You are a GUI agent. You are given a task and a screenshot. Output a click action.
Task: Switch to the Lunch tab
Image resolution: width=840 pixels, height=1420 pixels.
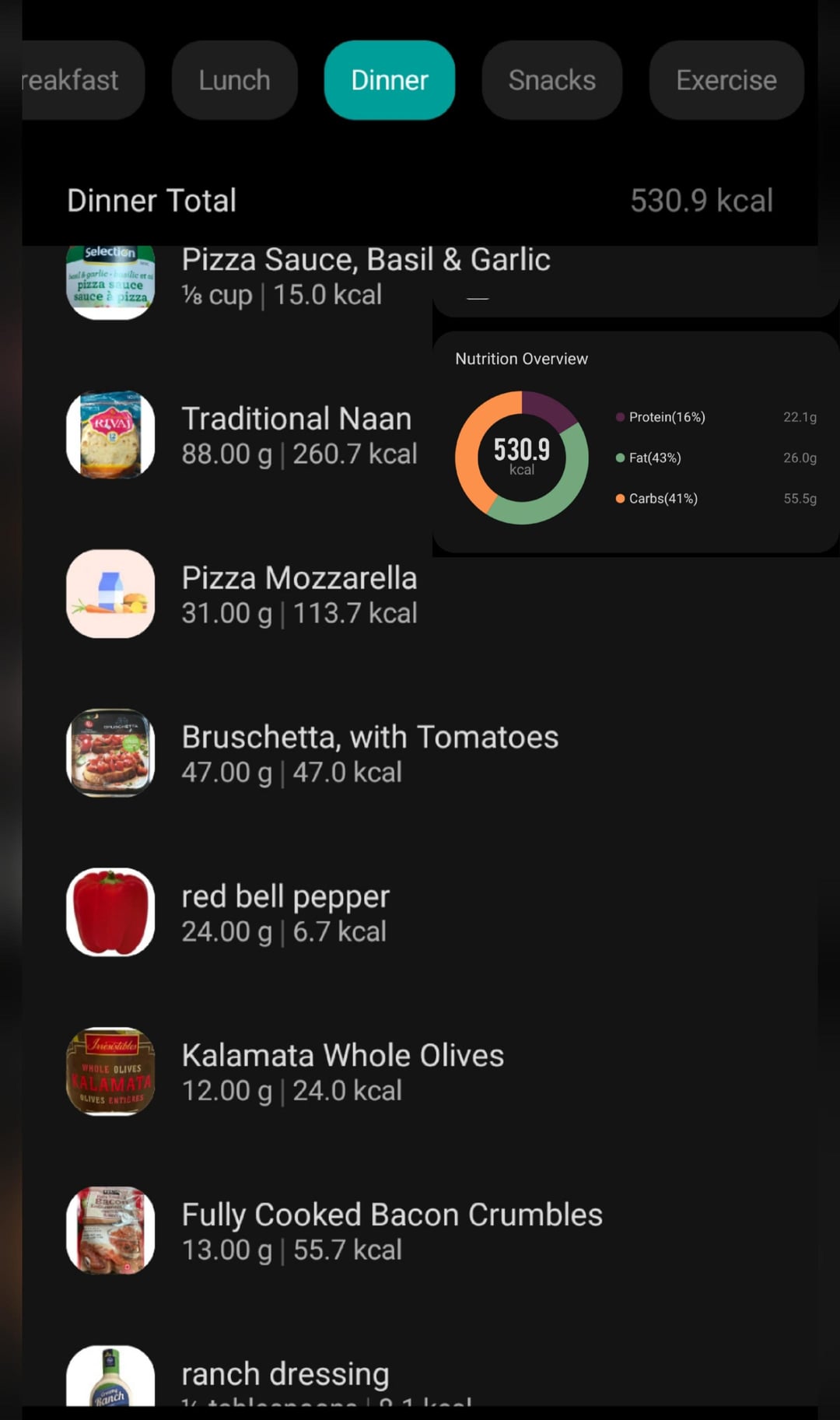[x=234, y=80]
